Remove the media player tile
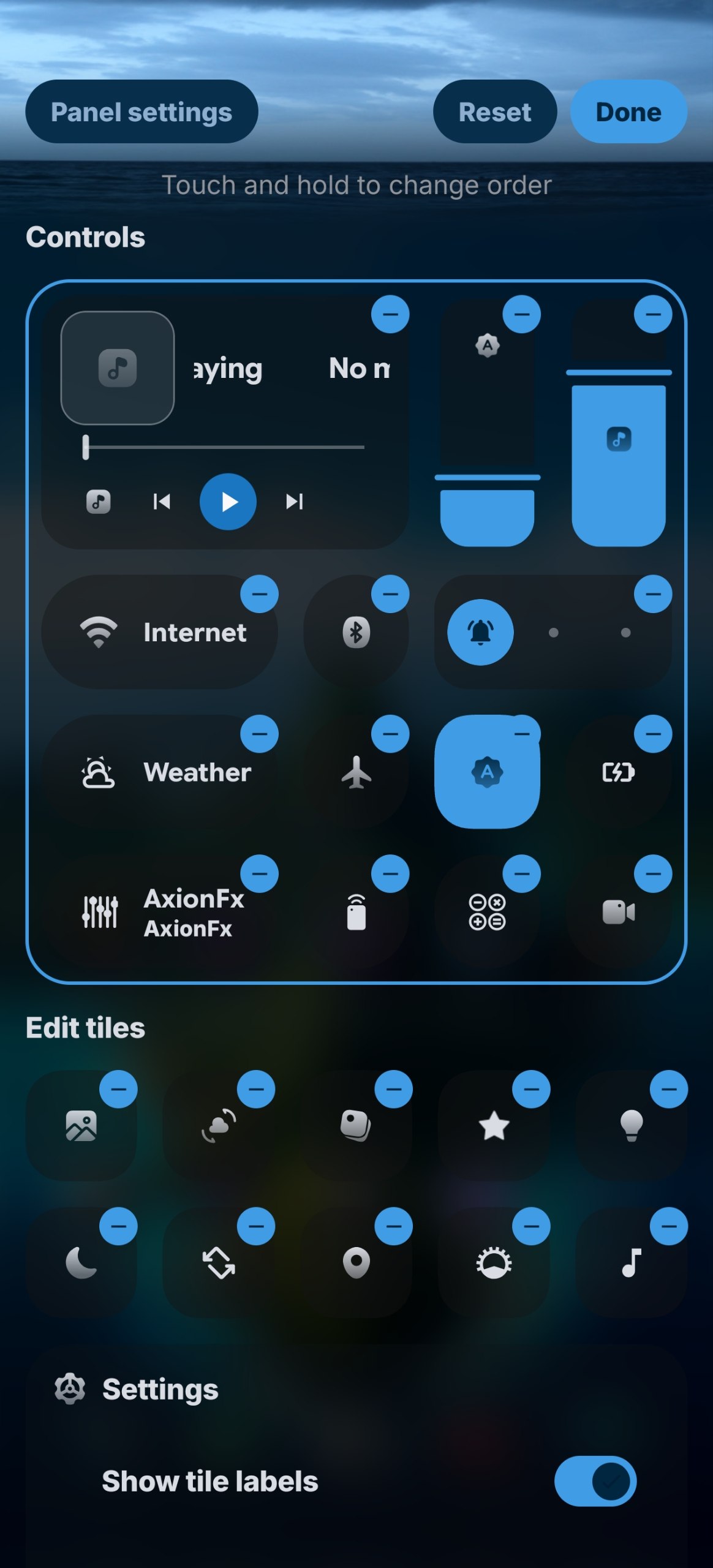Viewport: 713px width, 1568px height. pos(390,315)
